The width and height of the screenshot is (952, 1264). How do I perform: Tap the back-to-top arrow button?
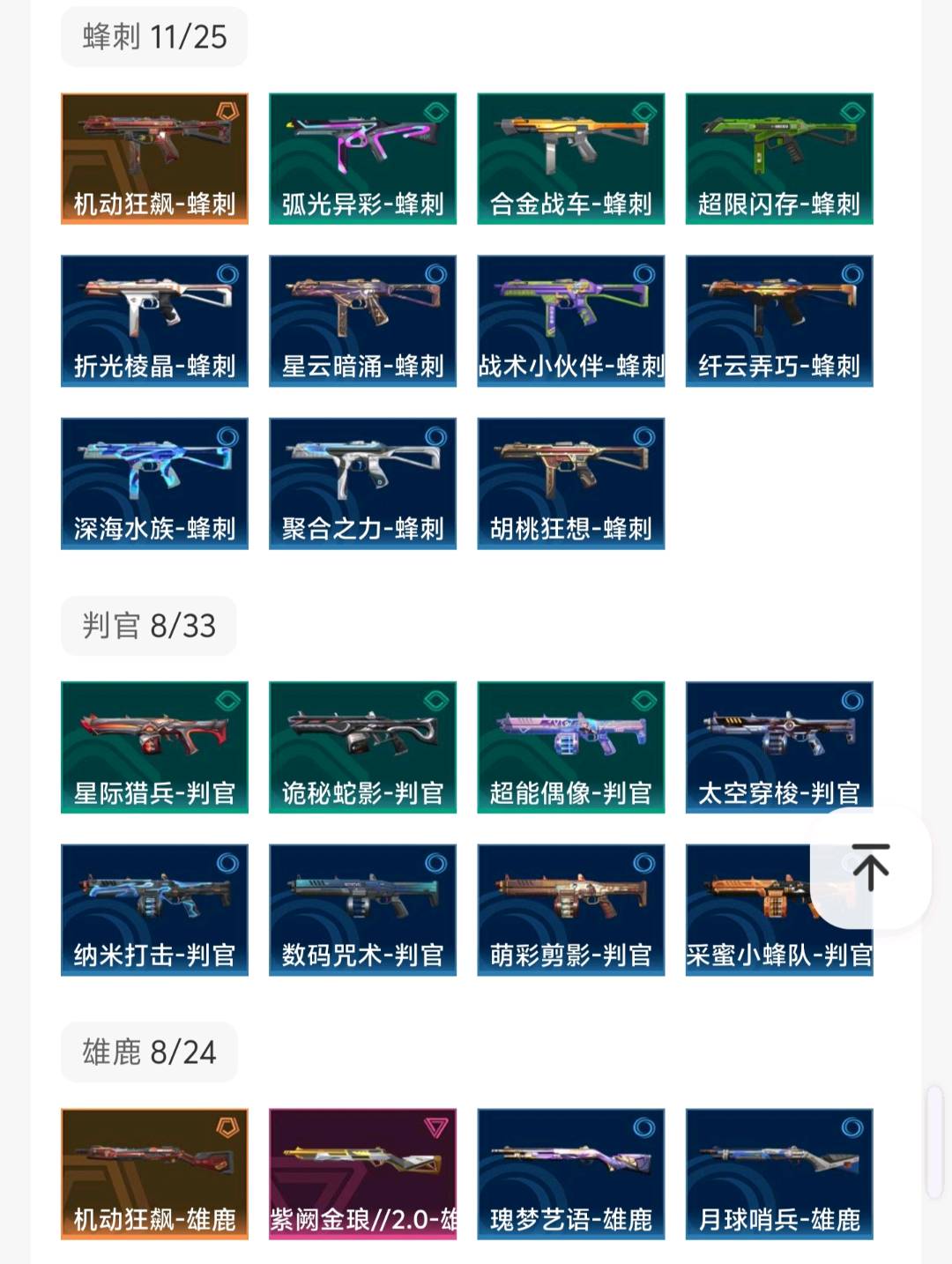[870, 867]
